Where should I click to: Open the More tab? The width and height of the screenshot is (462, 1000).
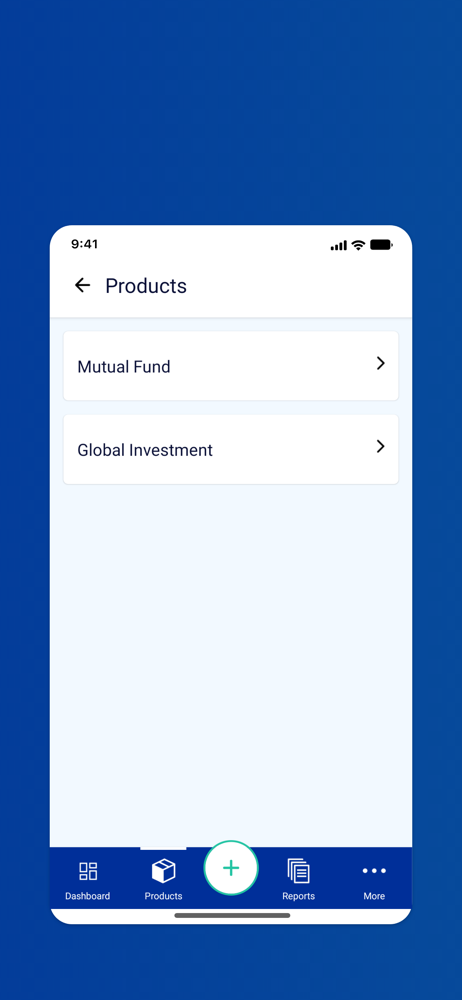click(374, 879)
